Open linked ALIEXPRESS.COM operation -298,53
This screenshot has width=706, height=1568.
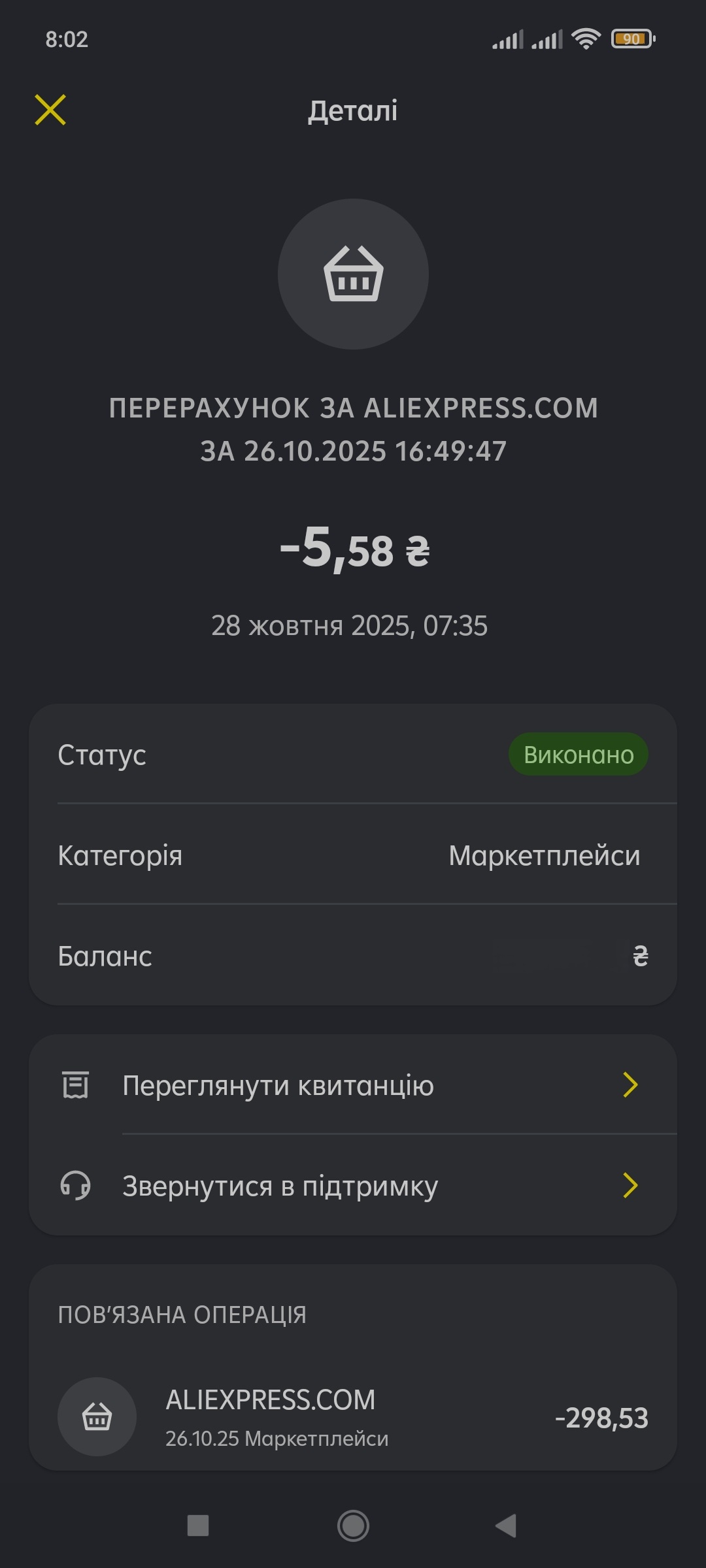pyautogui.click(x=353, y=1418)
